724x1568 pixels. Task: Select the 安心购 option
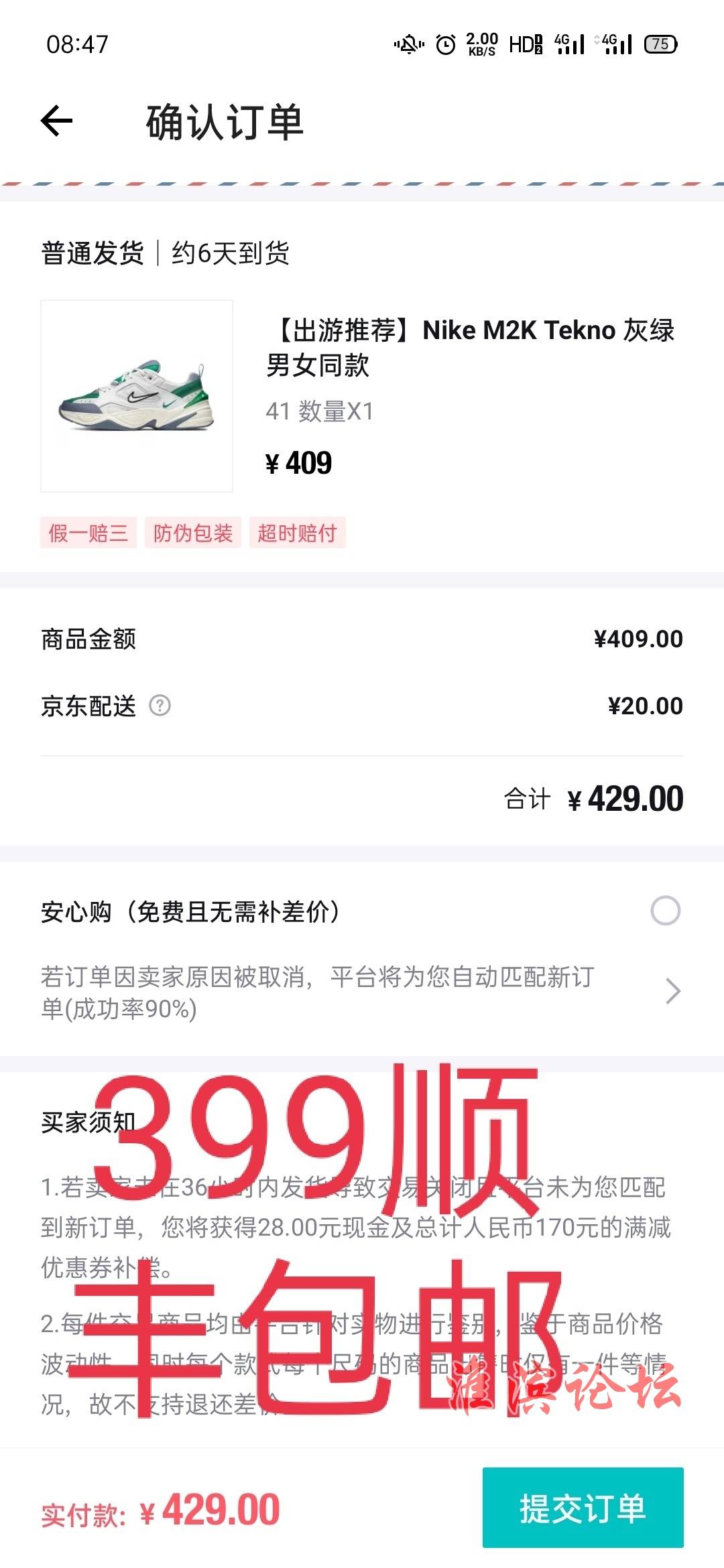tap(665, 911)
